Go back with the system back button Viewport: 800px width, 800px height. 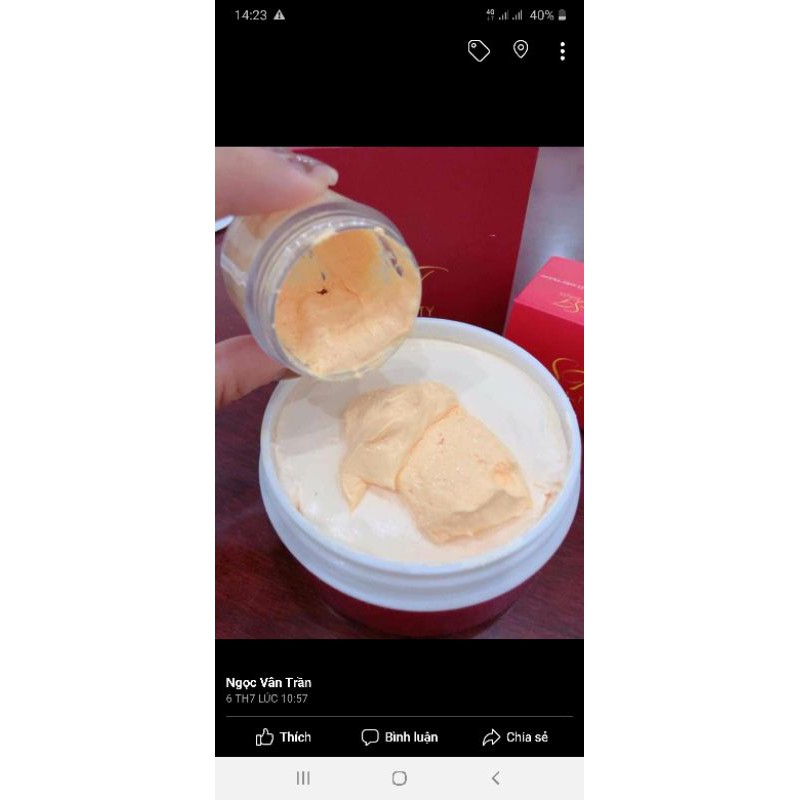(495, 778)
